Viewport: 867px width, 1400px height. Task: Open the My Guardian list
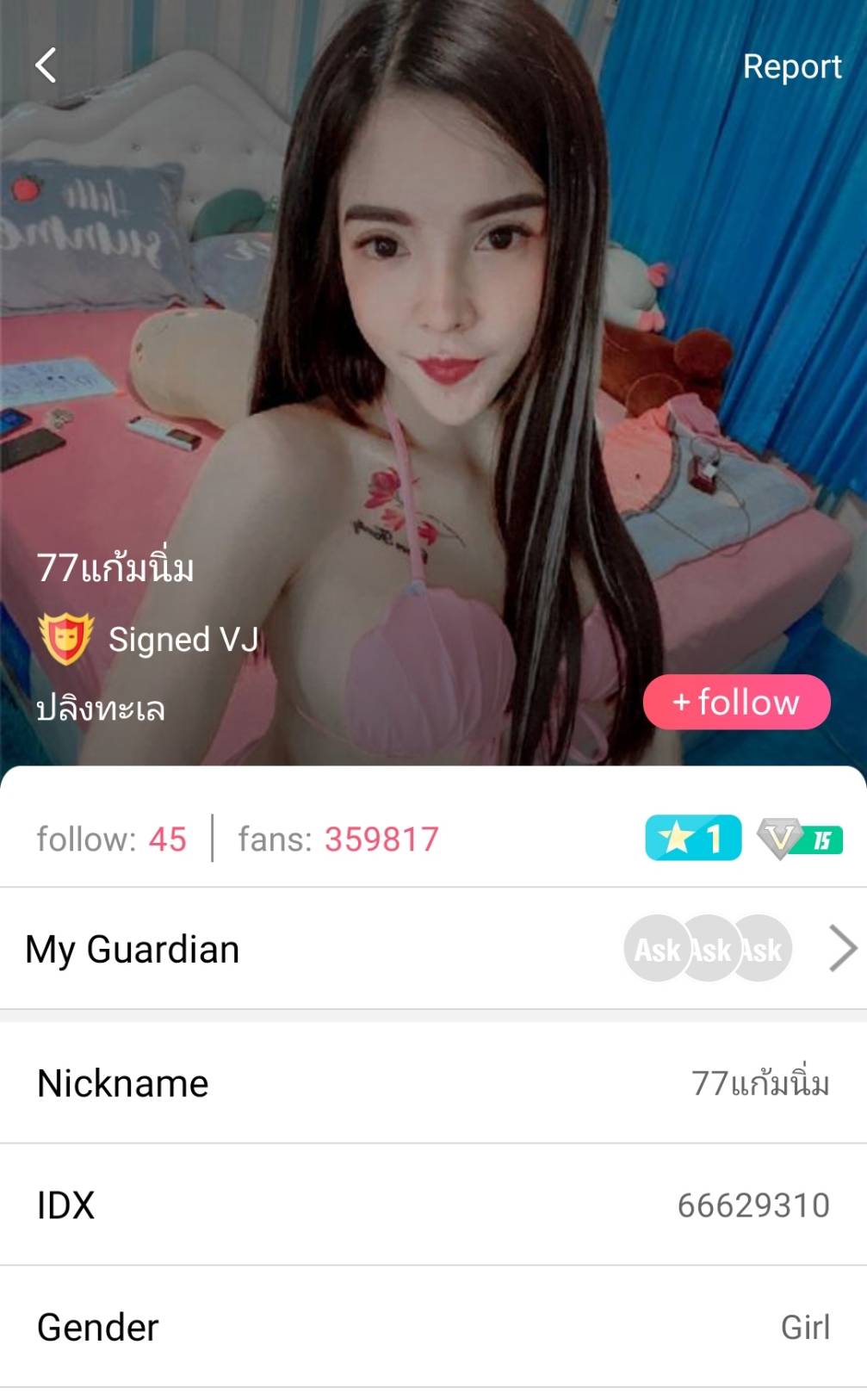click(842, 949)
